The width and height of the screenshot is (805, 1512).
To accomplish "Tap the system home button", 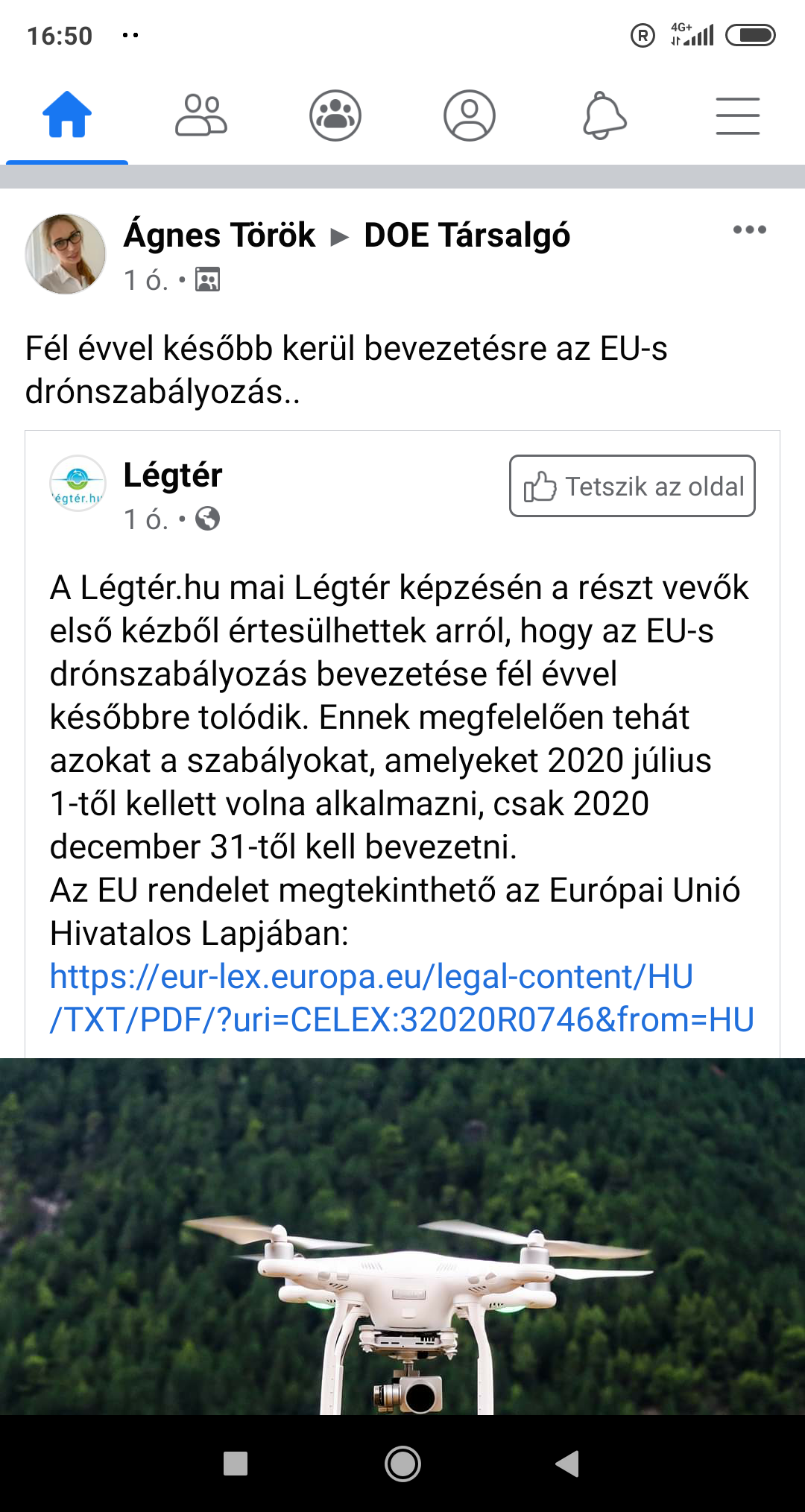I will [402, 1464].
